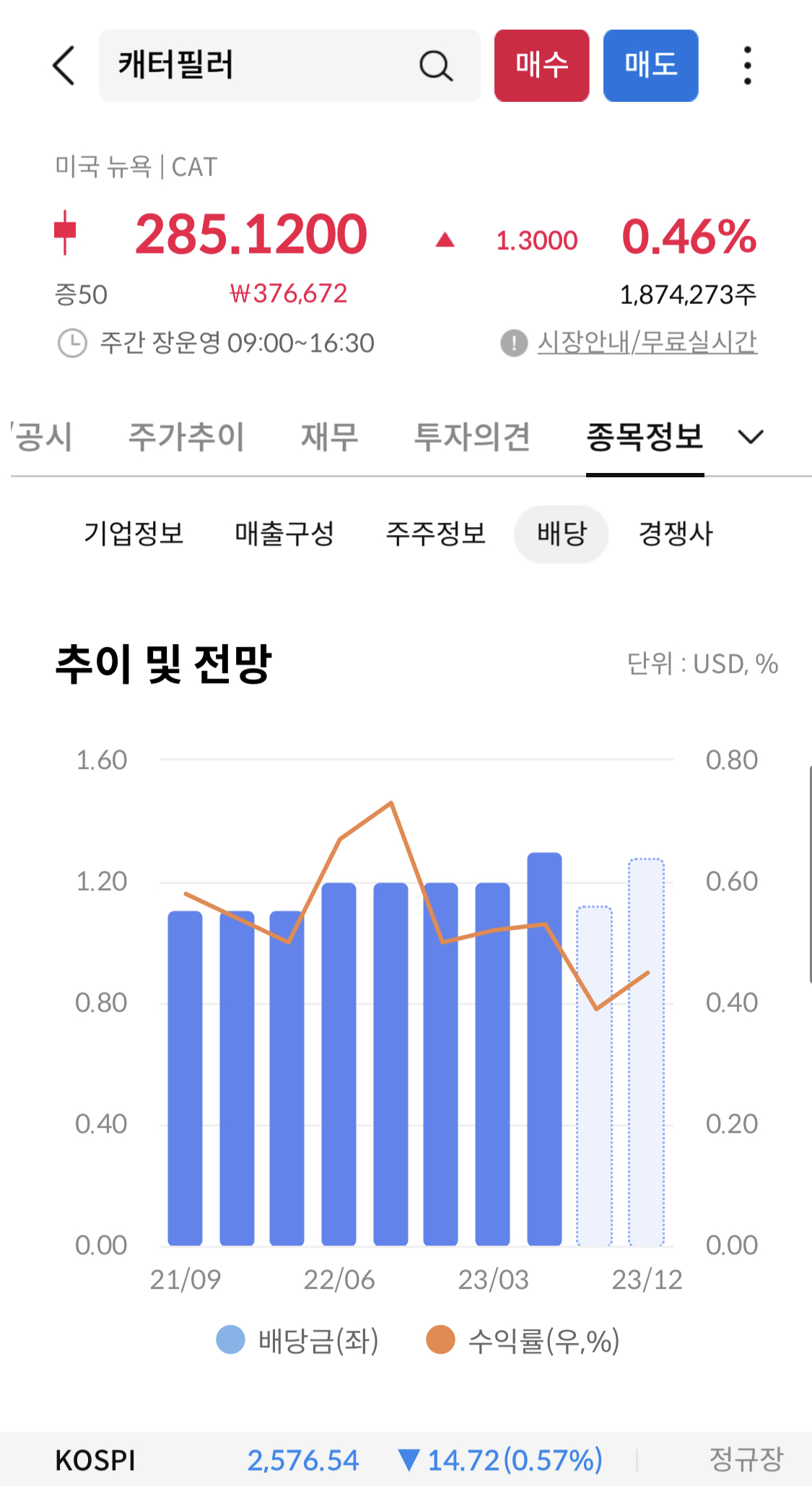Switch to the 공시 tab
The height and width of the screenshot is (1486, 812).
click(x=42, y=437)
